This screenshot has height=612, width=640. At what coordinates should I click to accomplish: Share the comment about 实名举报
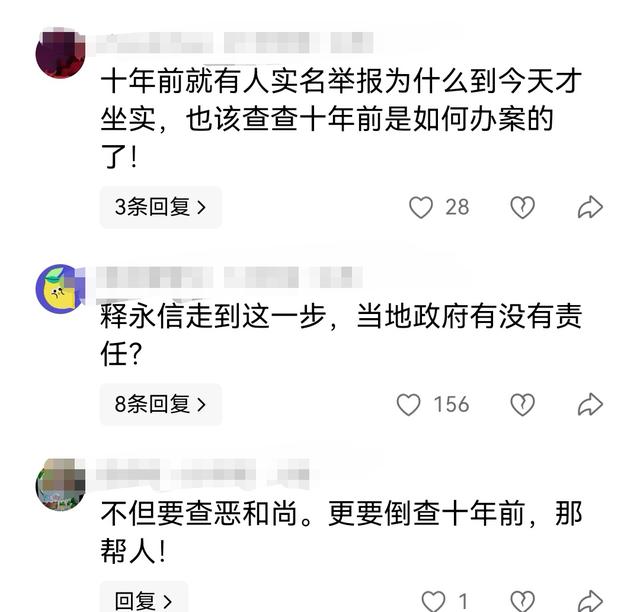click(590, 207)
